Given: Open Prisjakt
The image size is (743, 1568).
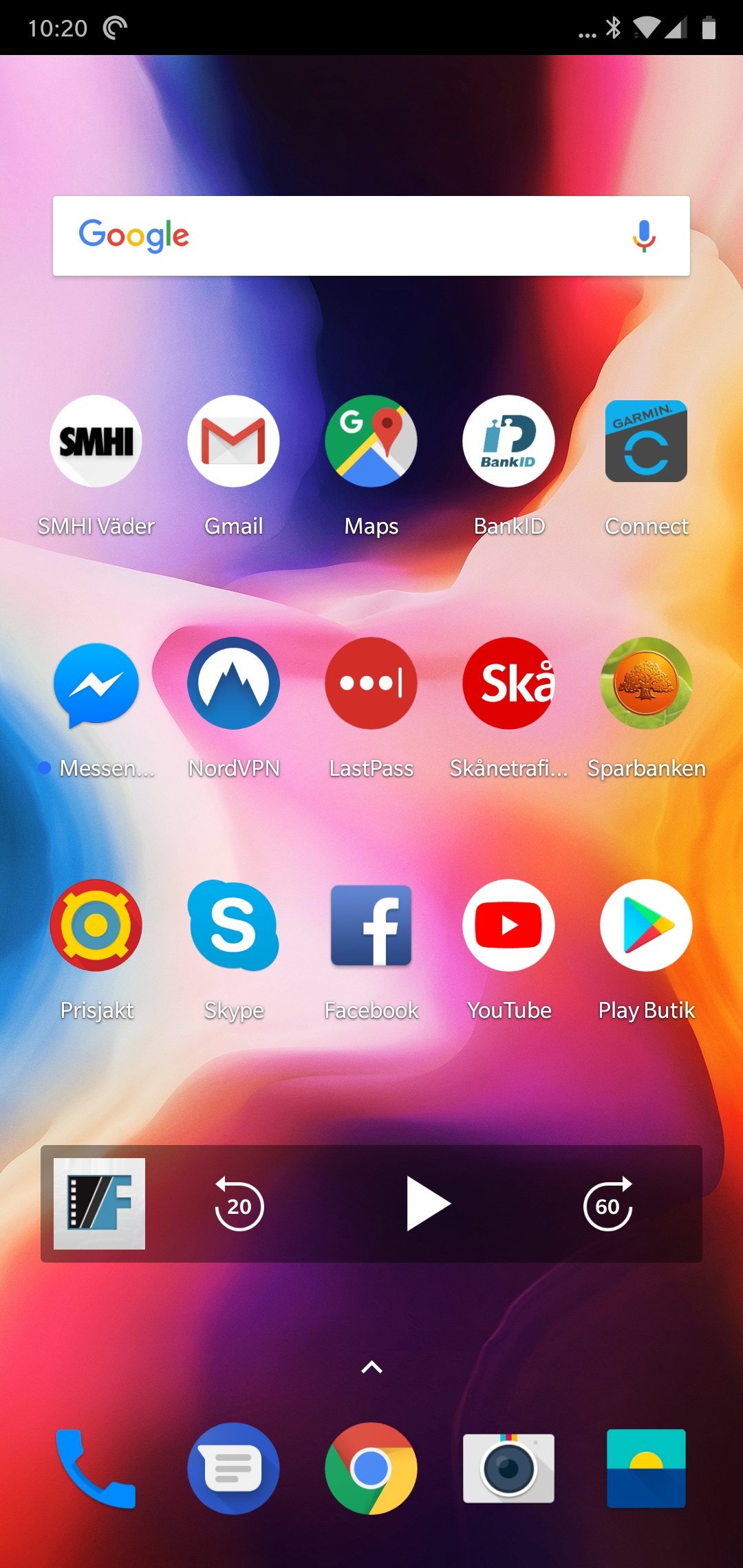Looking at the screenshot, I should (96, 926).
